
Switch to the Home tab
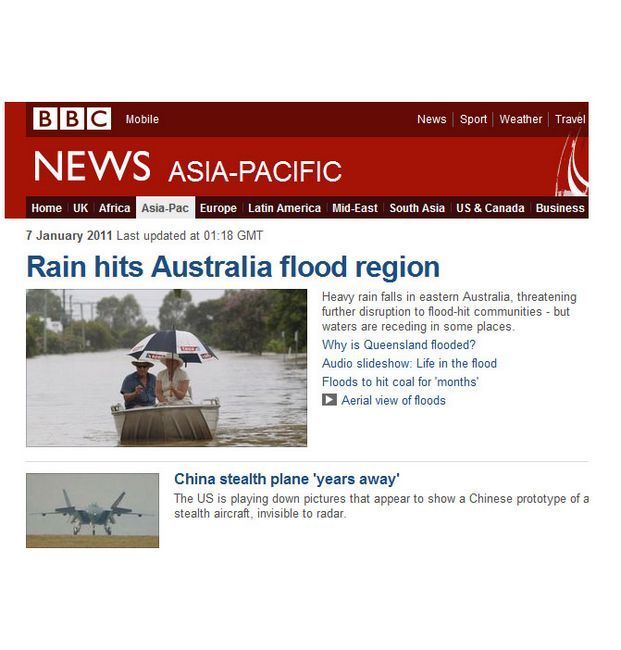tap(46, 208)
